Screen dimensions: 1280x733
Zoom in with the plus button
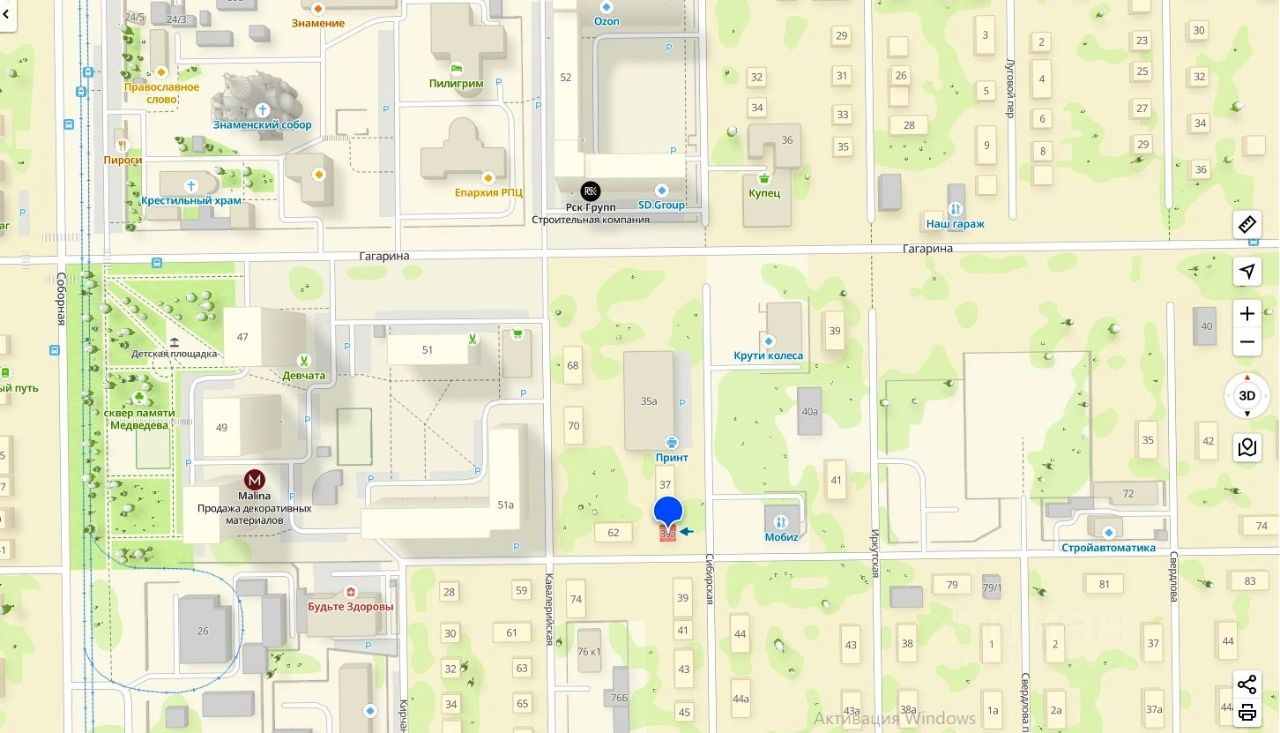pyautogui.click(x=1247, y=314)
